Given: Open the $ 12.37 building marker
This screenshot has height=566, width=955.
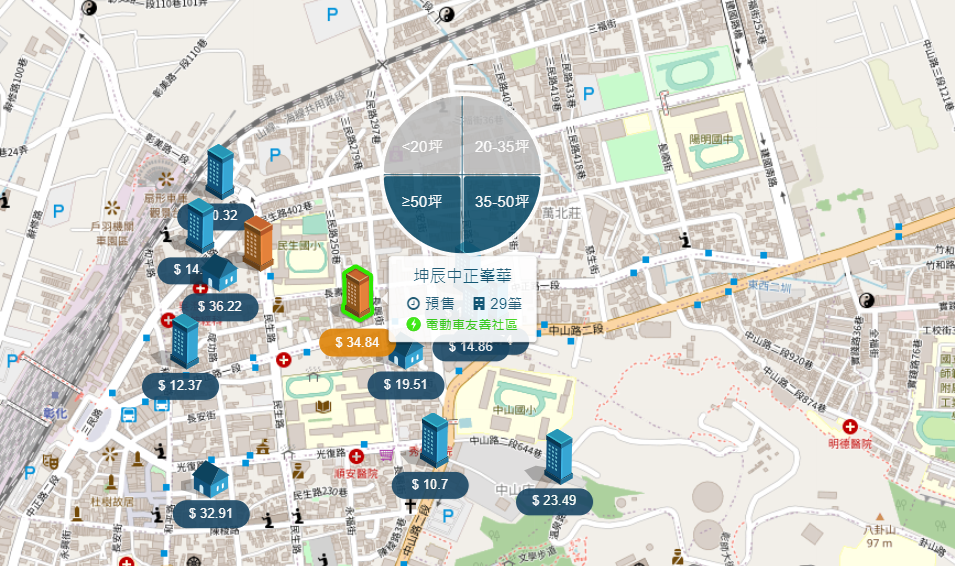Looking at the screenshot, I should (187, 385).
